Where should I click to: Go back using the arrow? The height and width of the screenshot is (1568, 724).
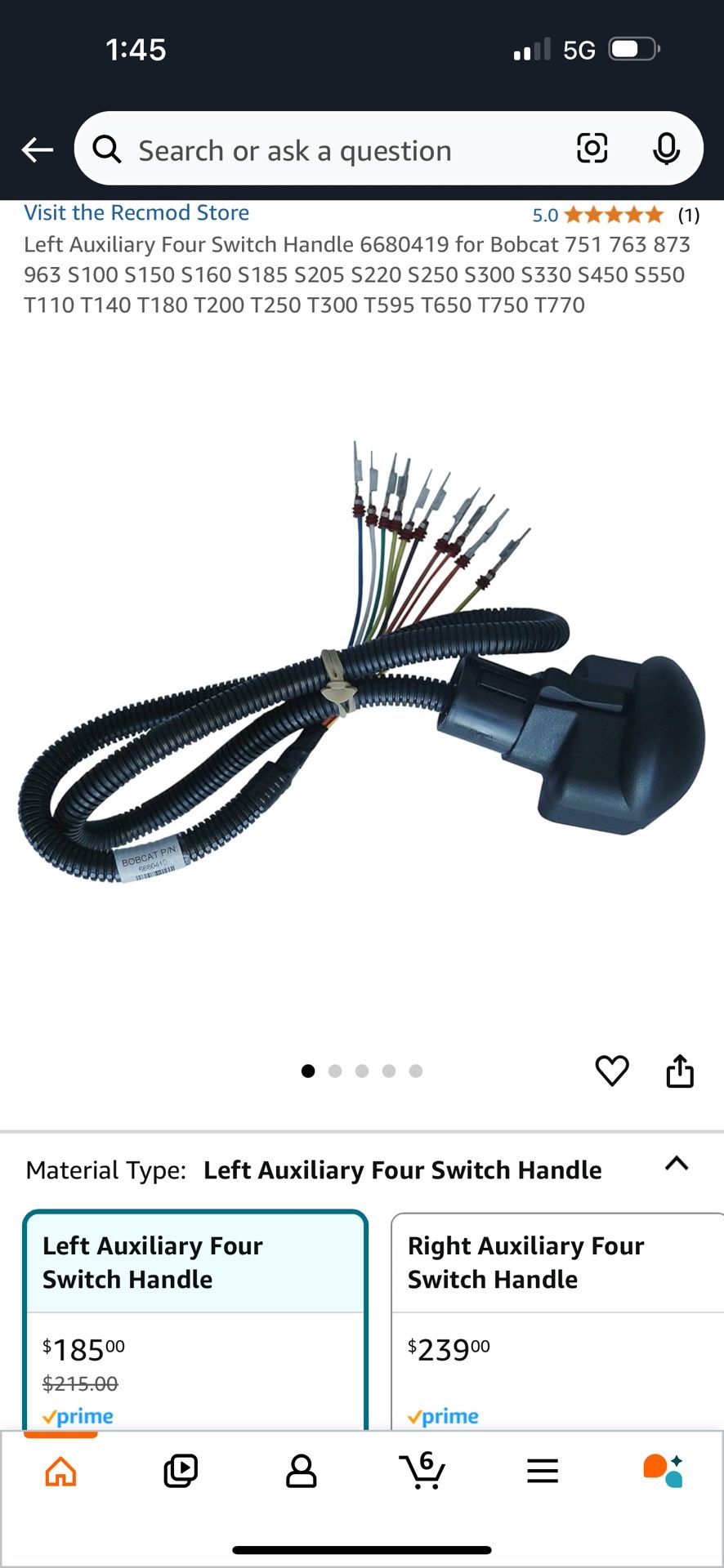point(37,149)
